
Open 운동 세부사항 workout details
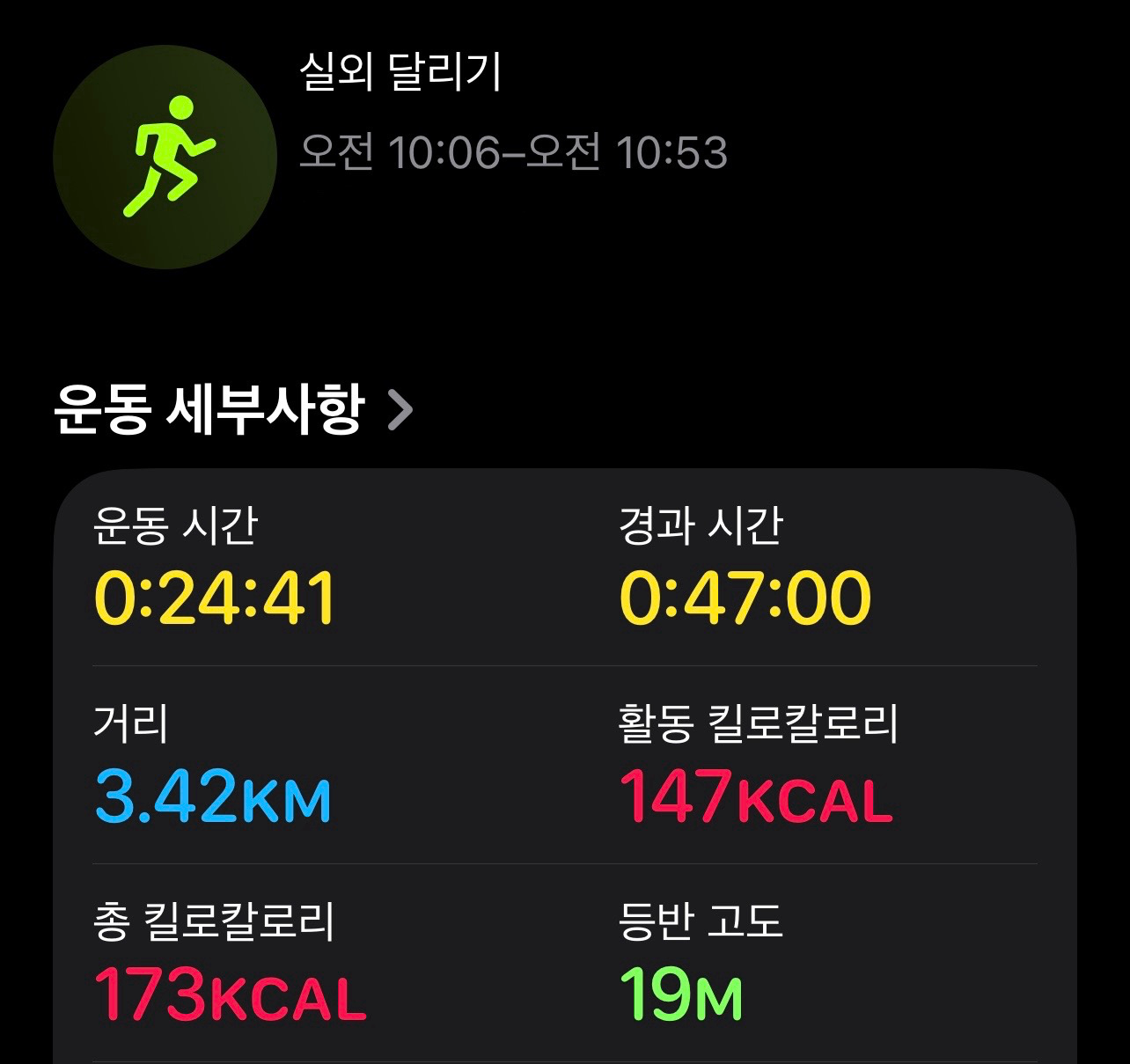pos(233,410)
